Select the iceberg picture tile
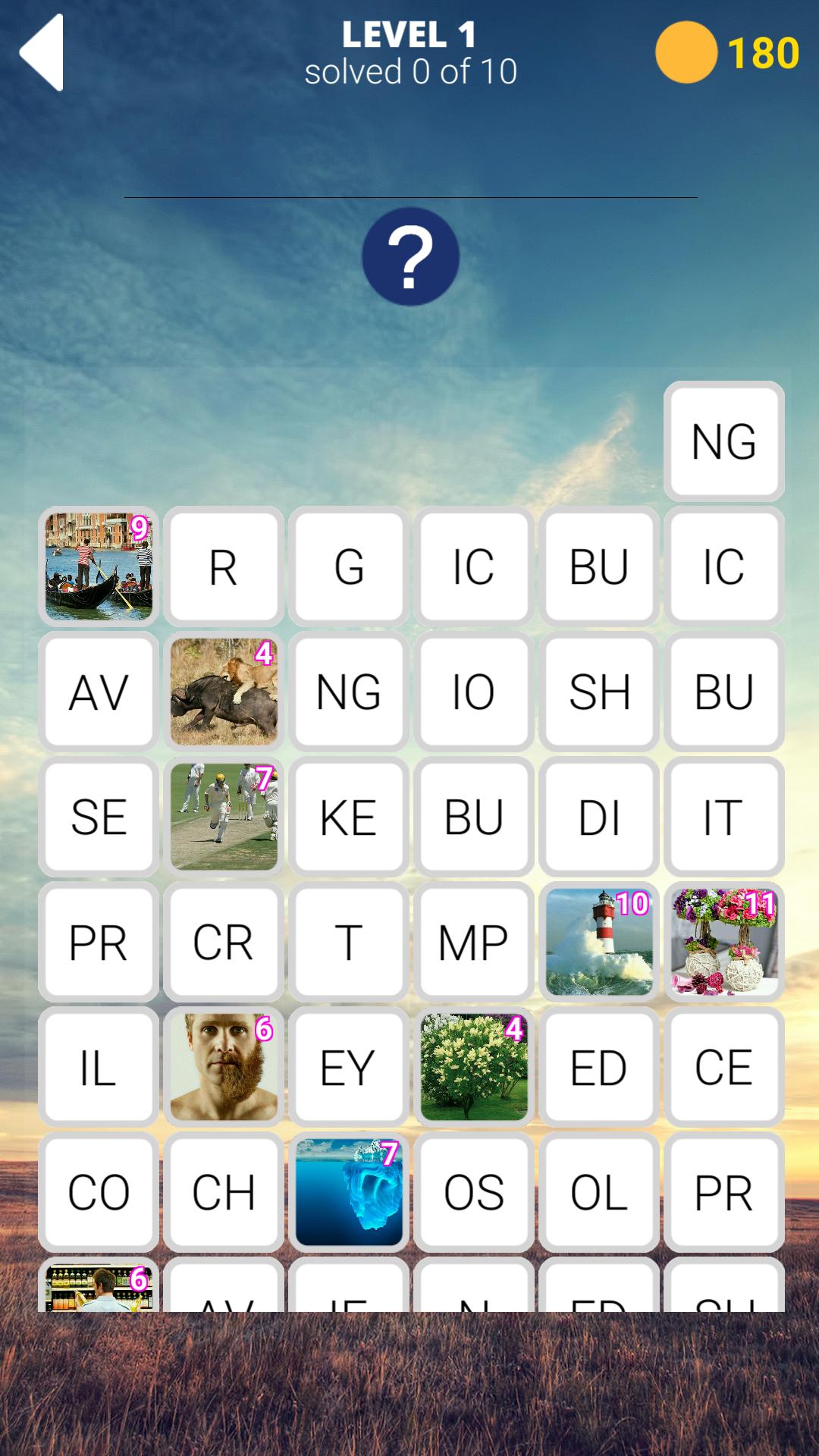The height and width of the screenshot is (1456, 819). click(x=349, y=1192)
